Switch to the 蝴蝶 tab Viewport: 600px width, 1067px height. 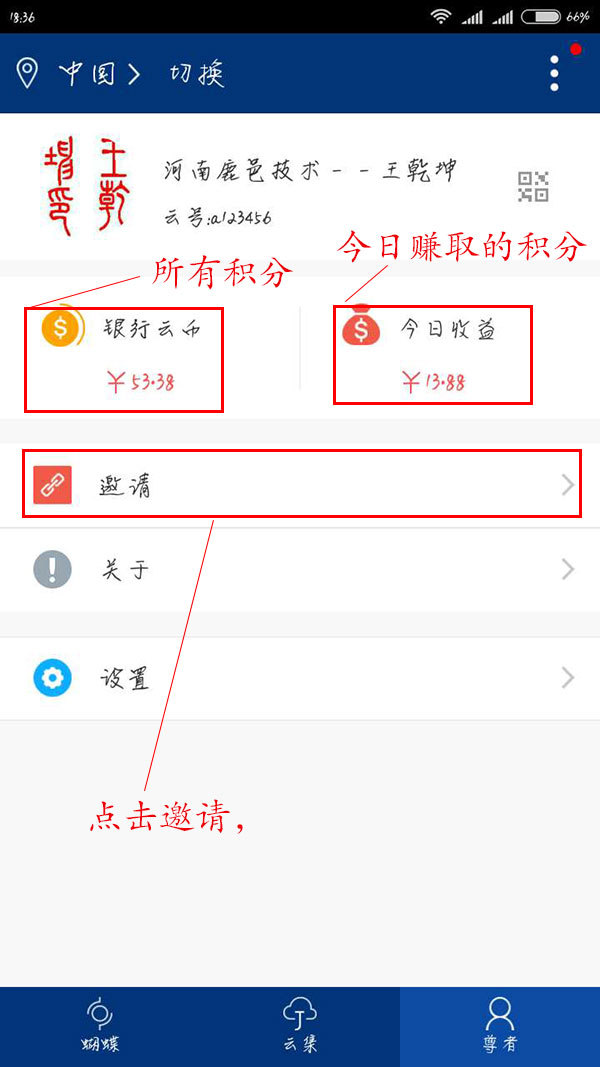click(100, 1026)
